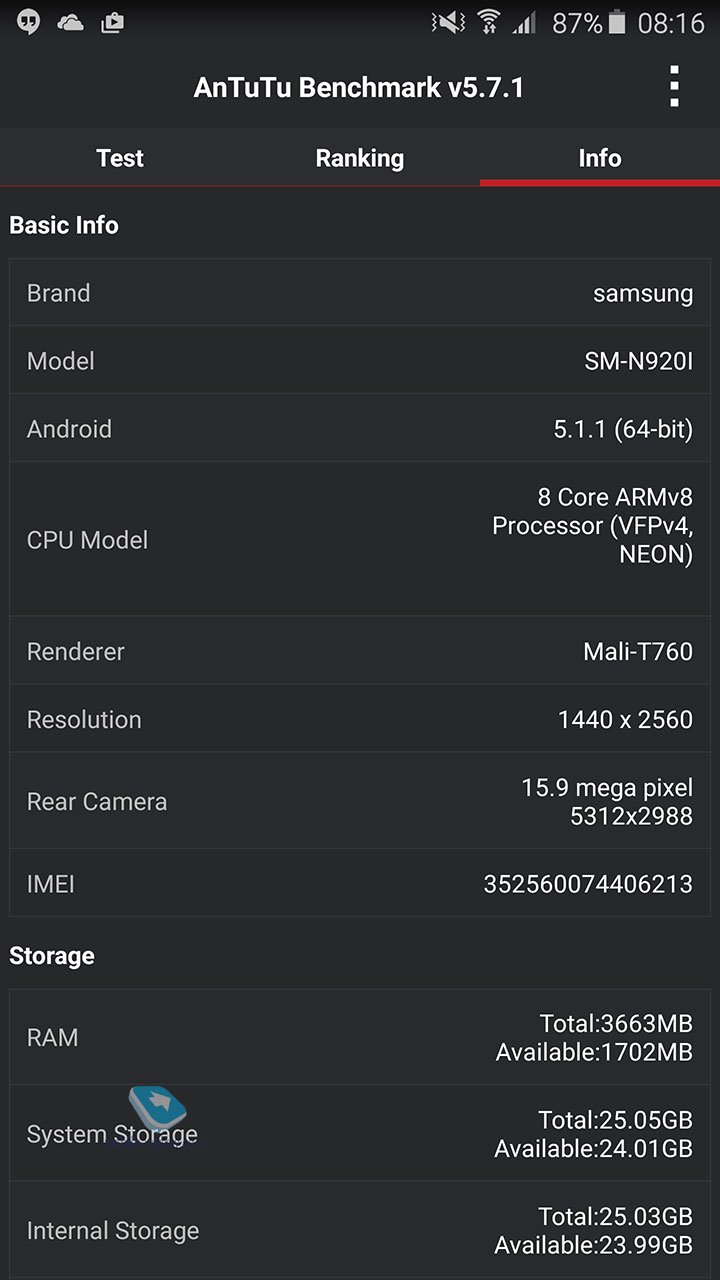
Task: Select the Info tab
Action: point(600,158)
